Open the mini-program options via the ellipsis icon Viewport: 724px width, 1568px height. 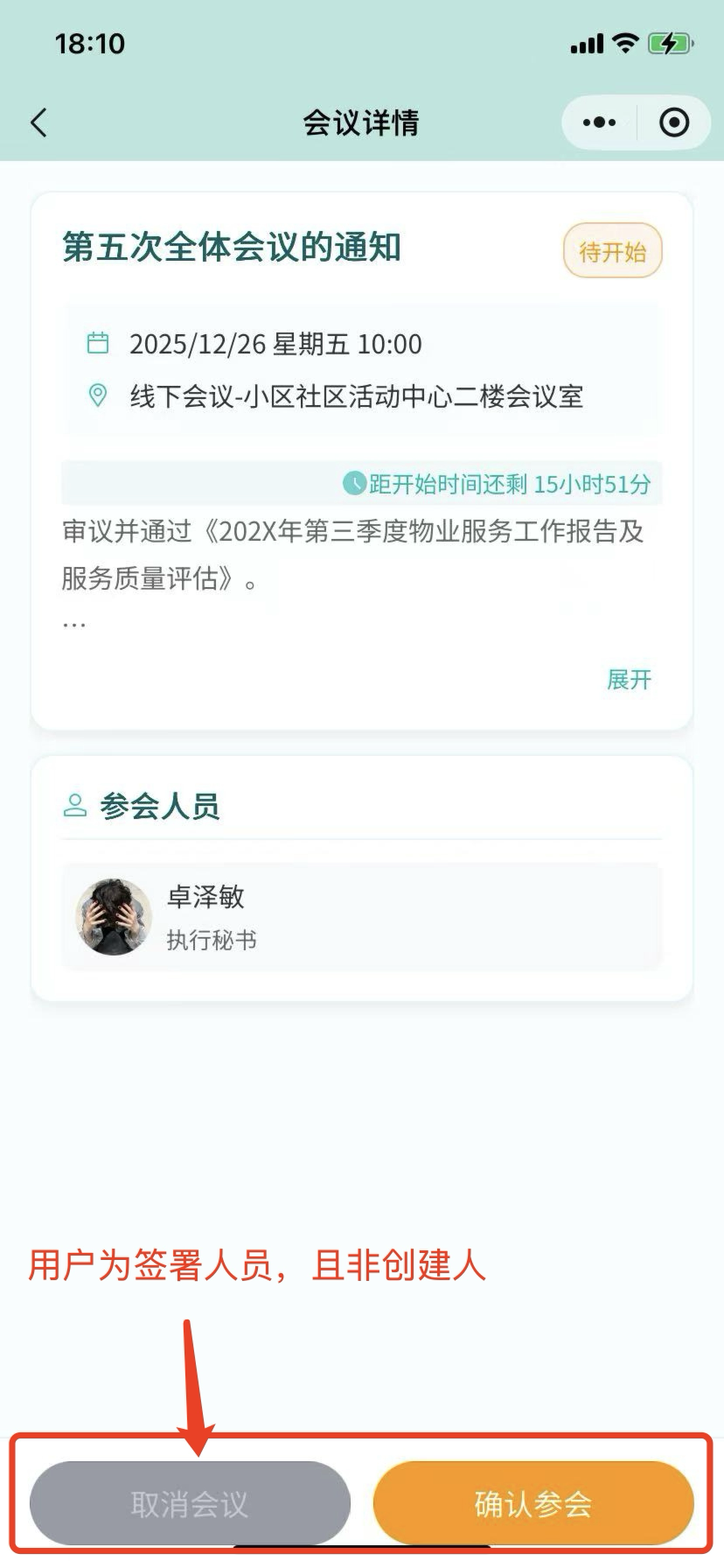point(598,122)
